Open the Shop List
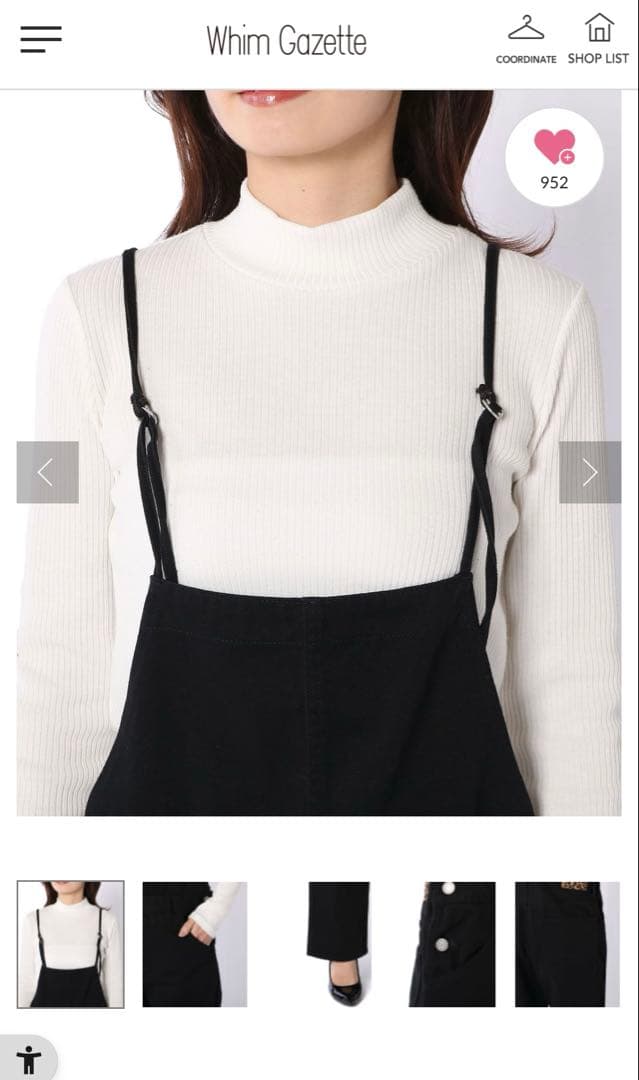The height and width of the screenshot is (1080, 639). coord(598,41)
